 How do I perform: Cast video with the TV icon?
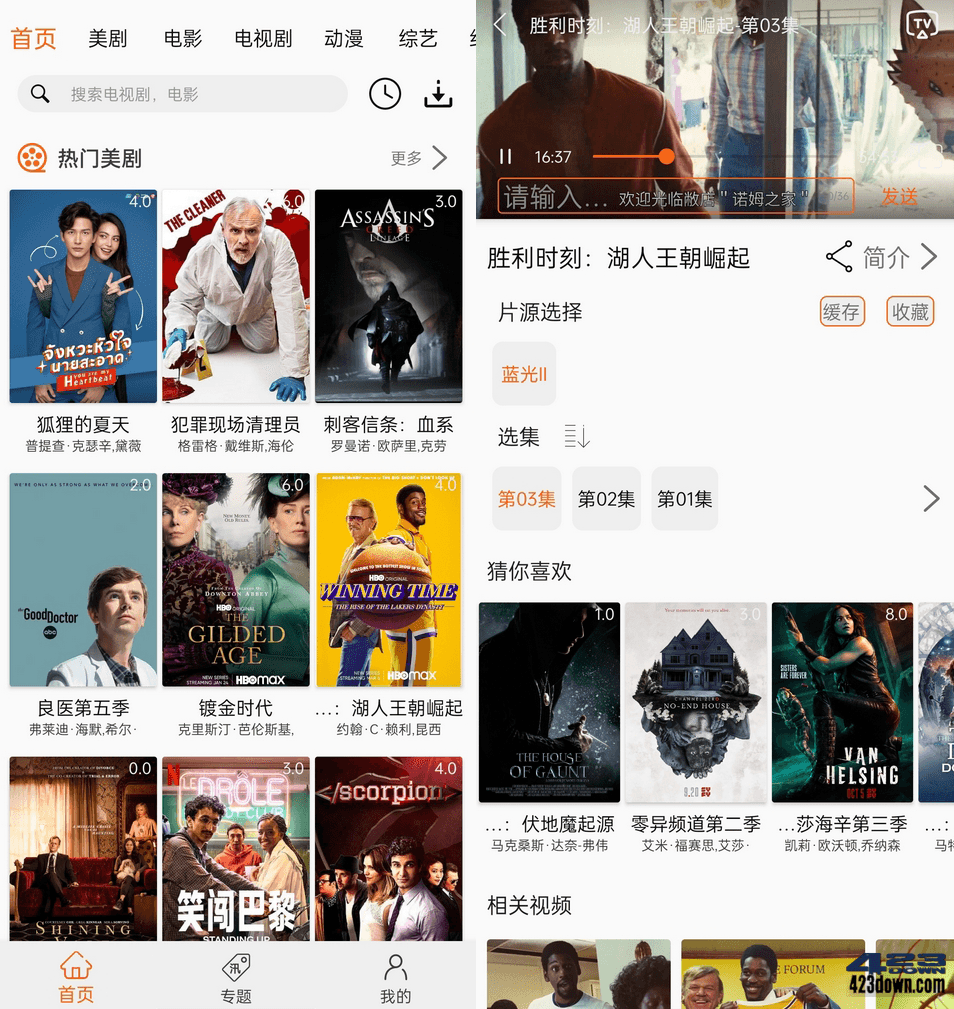pos(921,25)
